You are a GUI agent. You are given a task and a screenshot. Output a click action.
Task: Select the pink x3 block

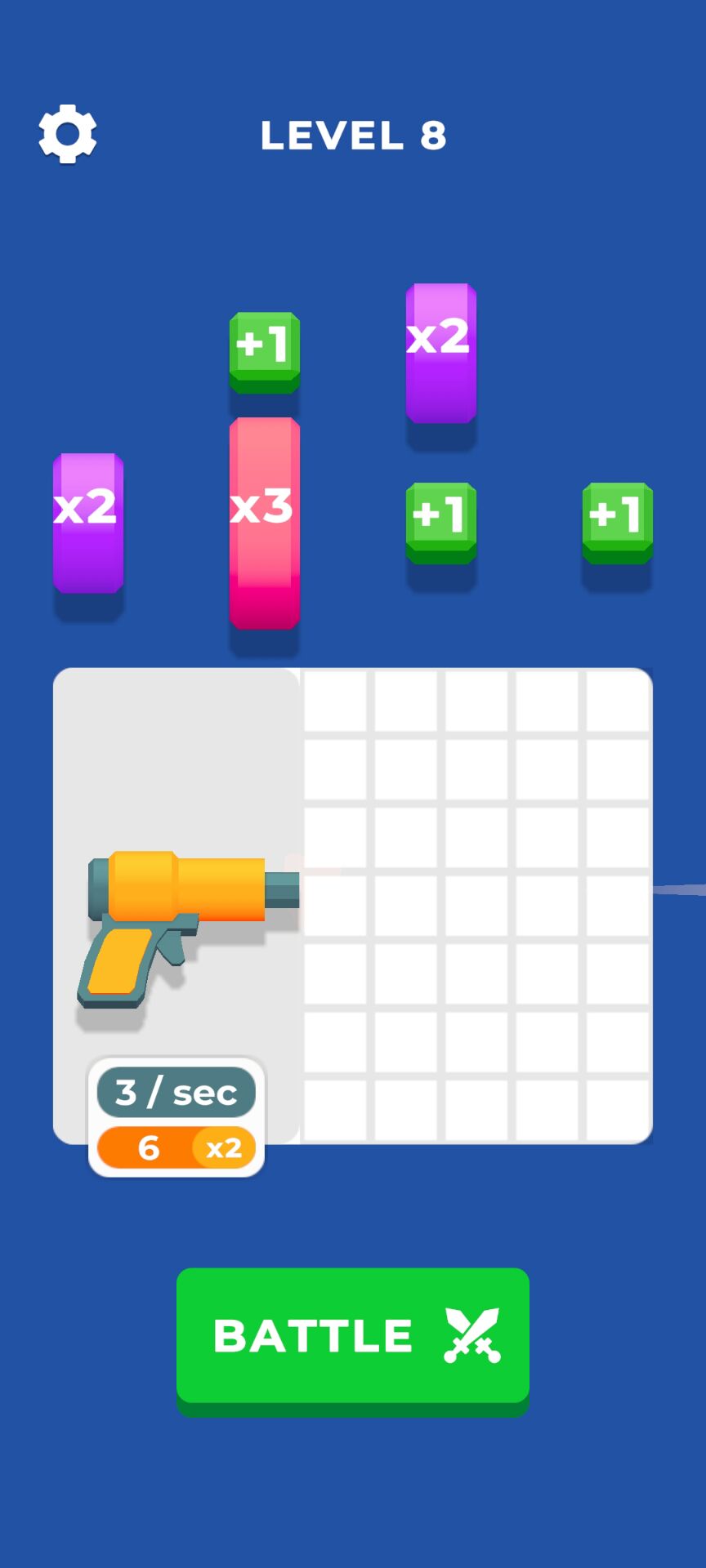[x=264, y=523]
